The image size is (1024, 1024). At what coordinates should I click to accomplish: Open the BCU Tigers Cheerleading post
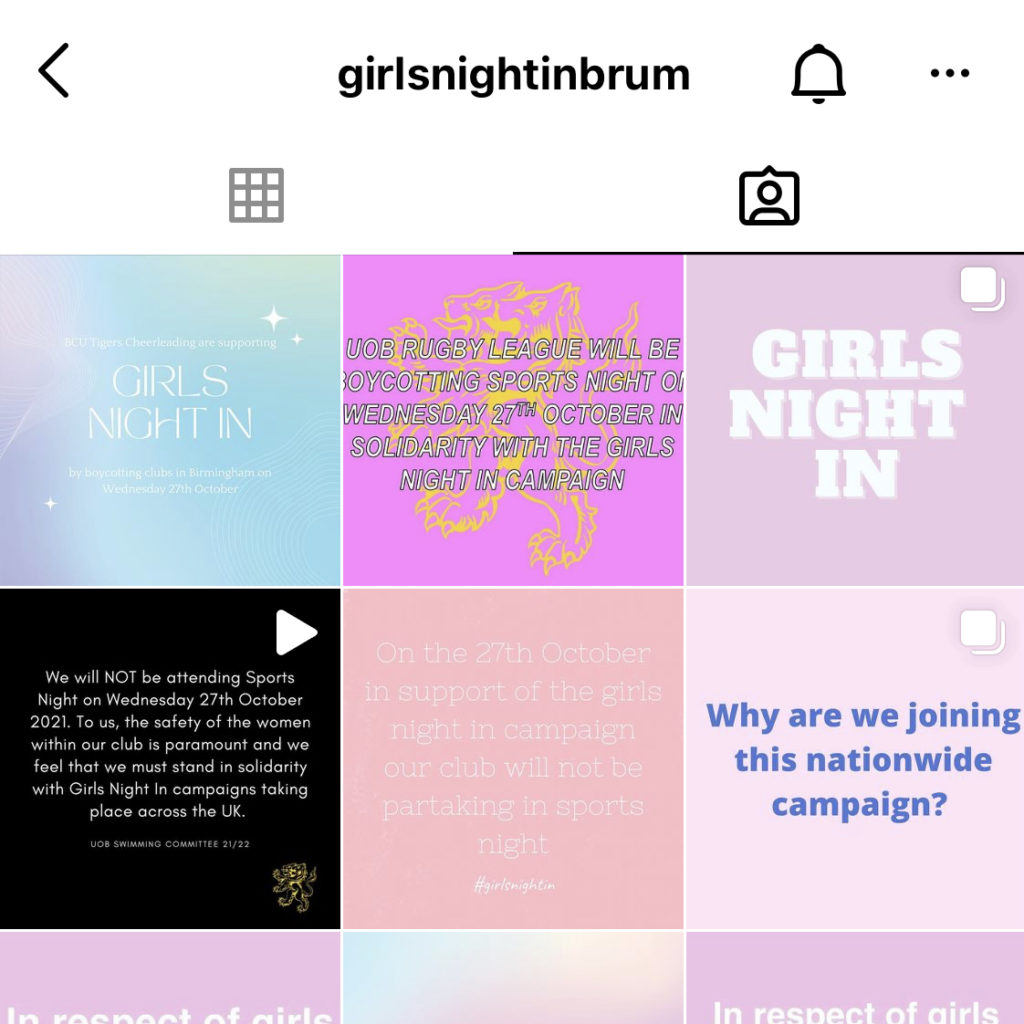pyautogui.click(x=170, y=420)
